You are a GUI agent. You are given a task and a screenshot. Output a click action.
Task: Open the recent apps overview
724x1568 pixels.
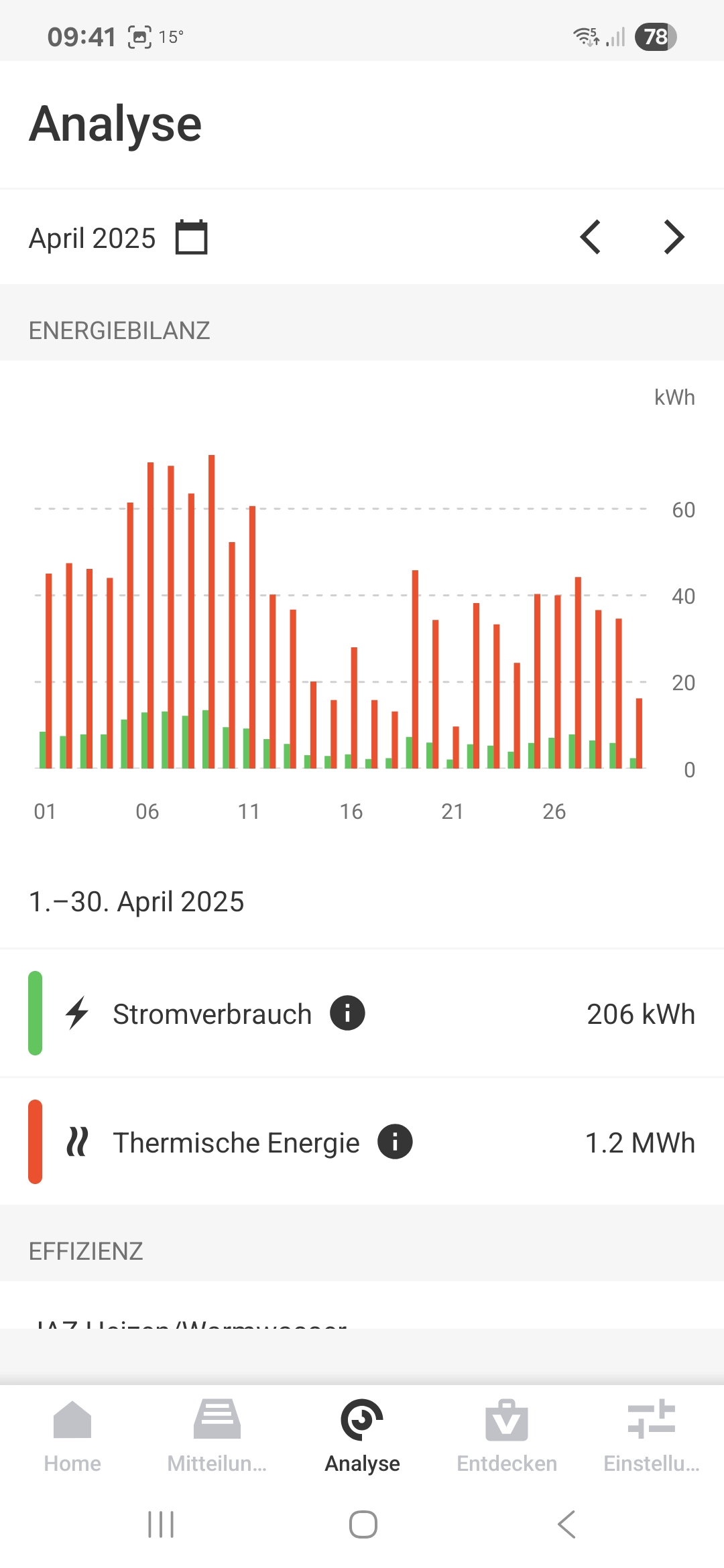(x=161, y=1524)
